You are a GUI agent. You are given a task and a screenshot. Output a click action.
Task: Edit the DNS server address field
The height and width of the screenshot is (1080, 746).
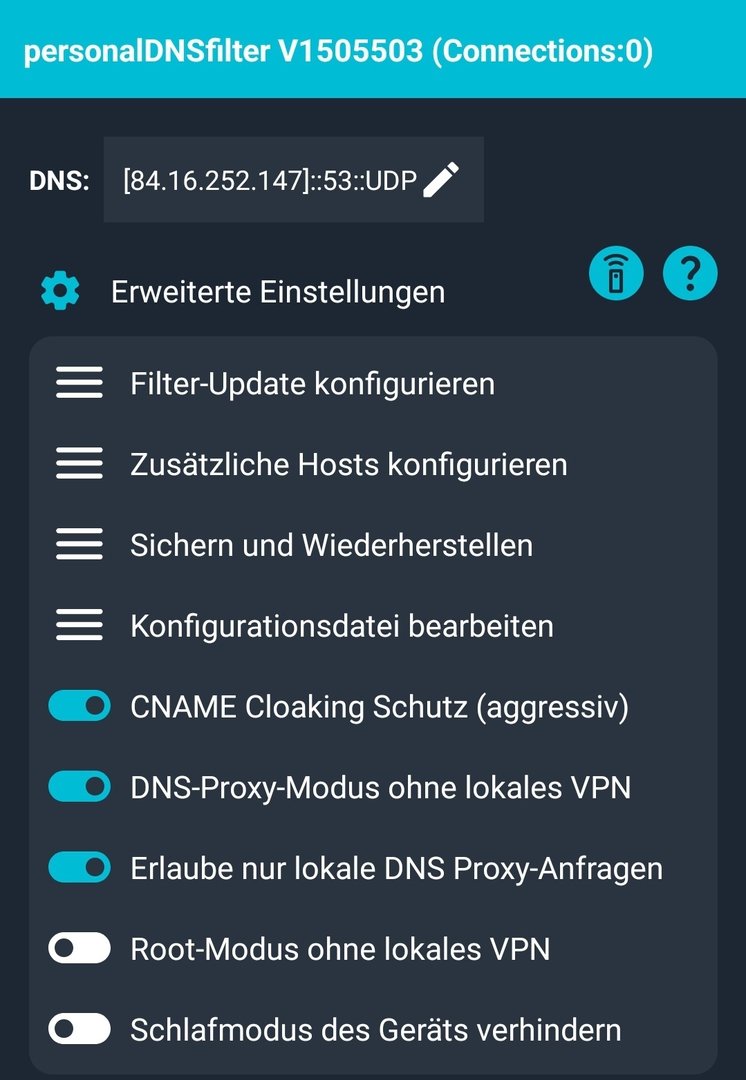coord(292,180)
